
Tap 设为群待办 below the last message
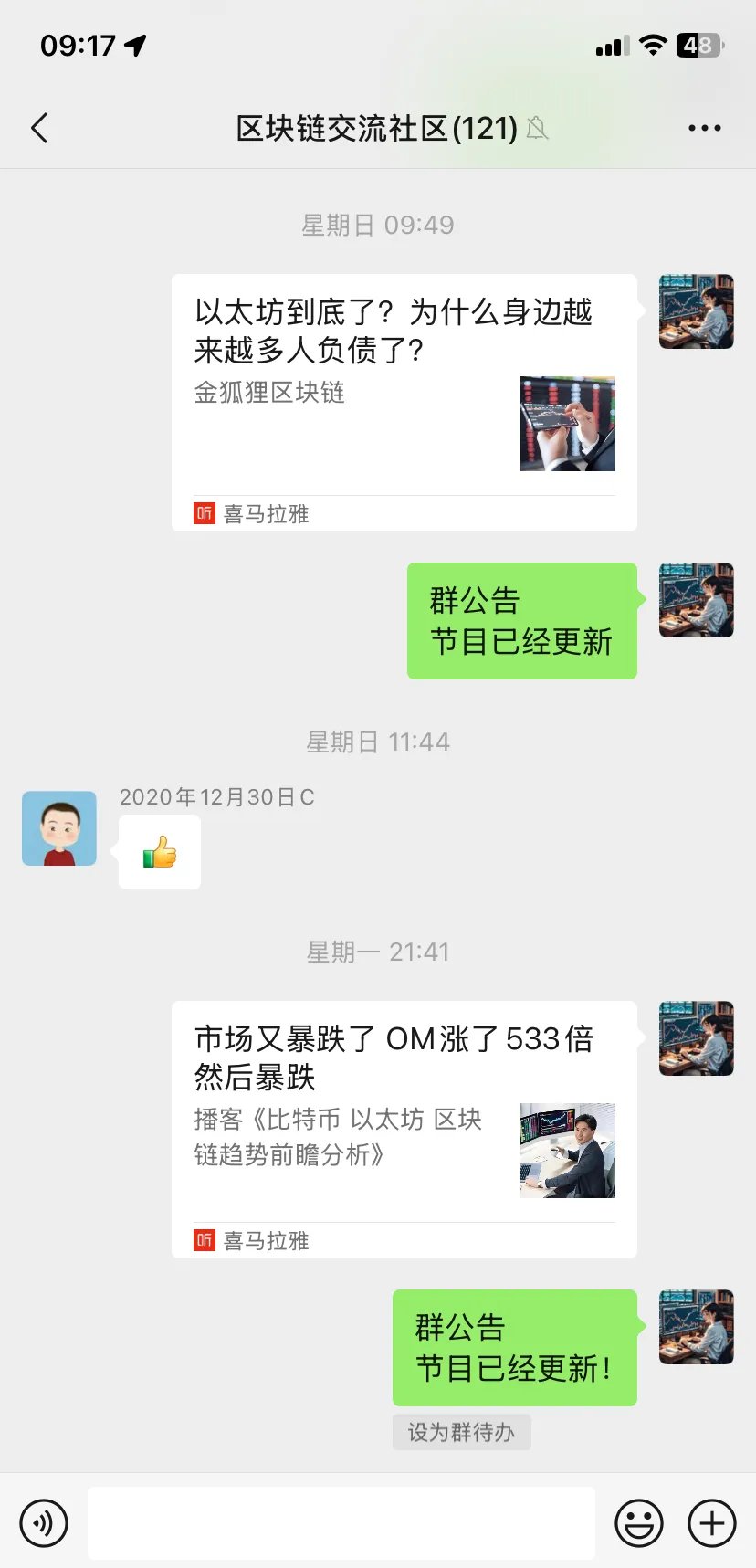tap(461, 1432)
